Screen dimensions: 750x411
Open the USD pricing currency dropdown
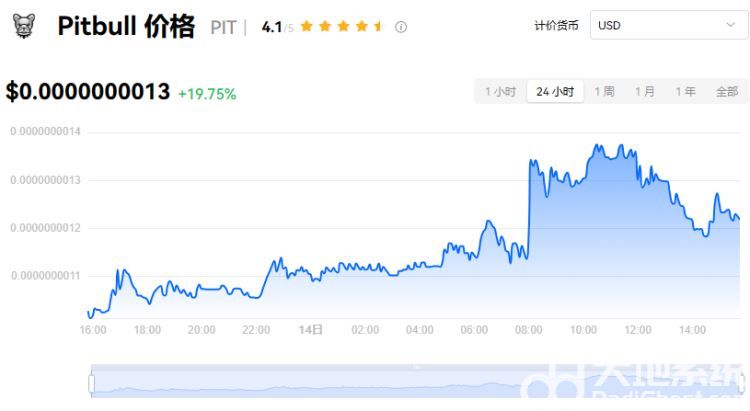coord(666,25)
